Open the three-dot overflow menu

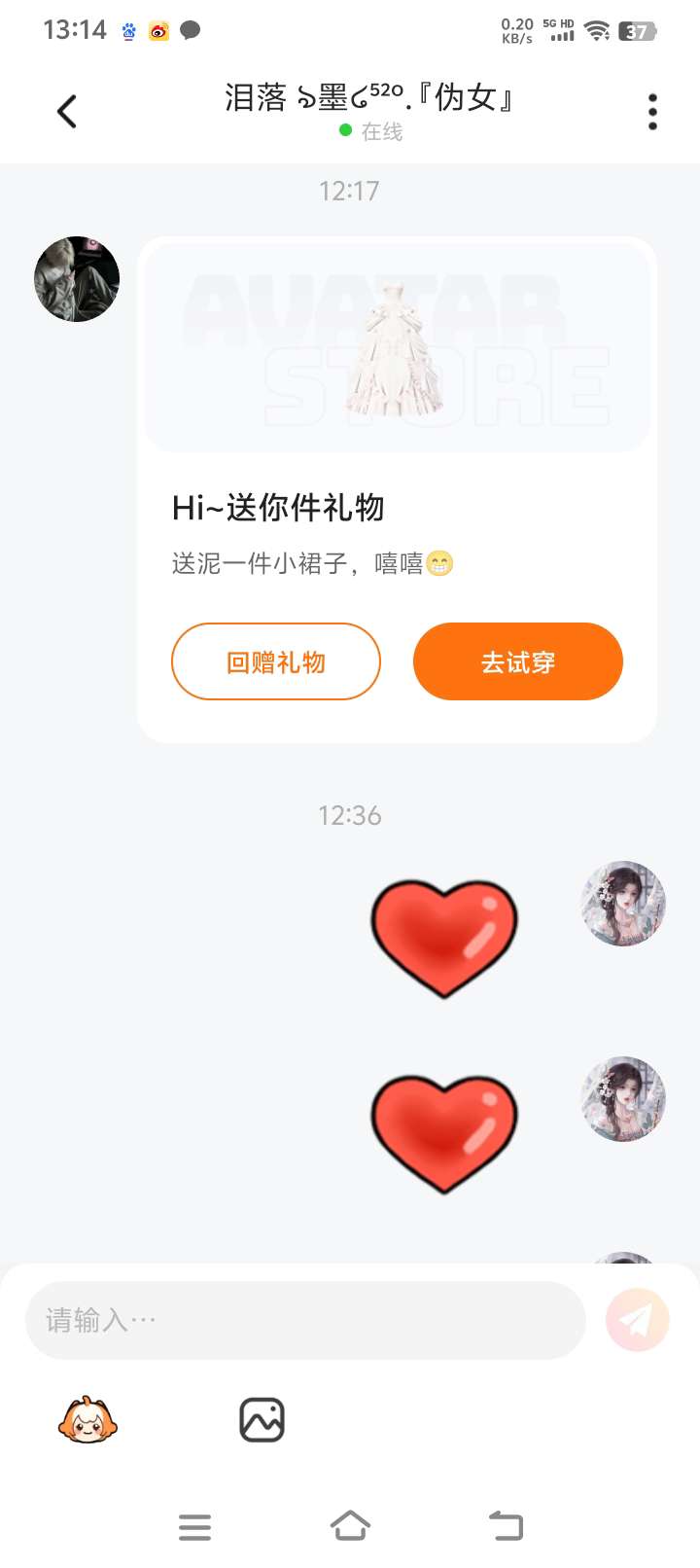(652, 112)
